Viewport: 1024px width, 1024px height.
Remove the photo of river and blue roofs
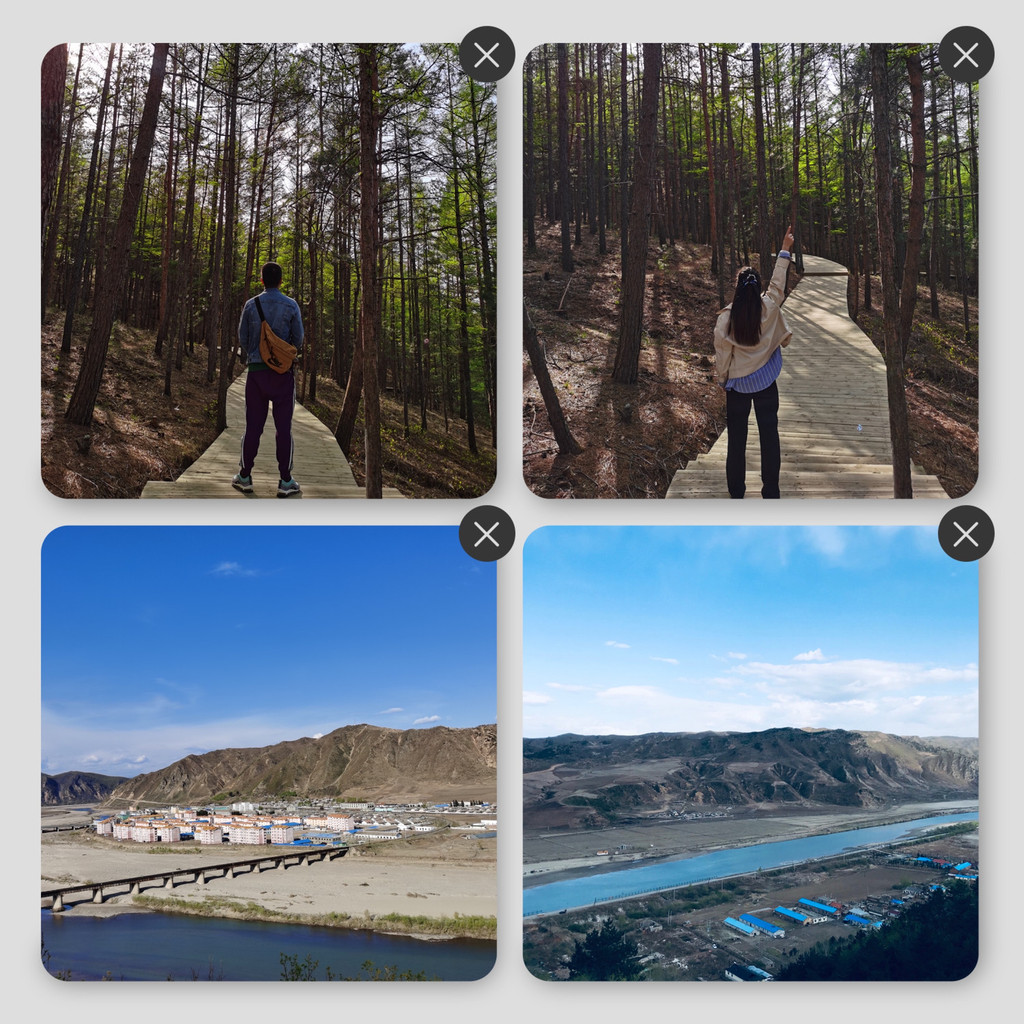coord(966,534)
